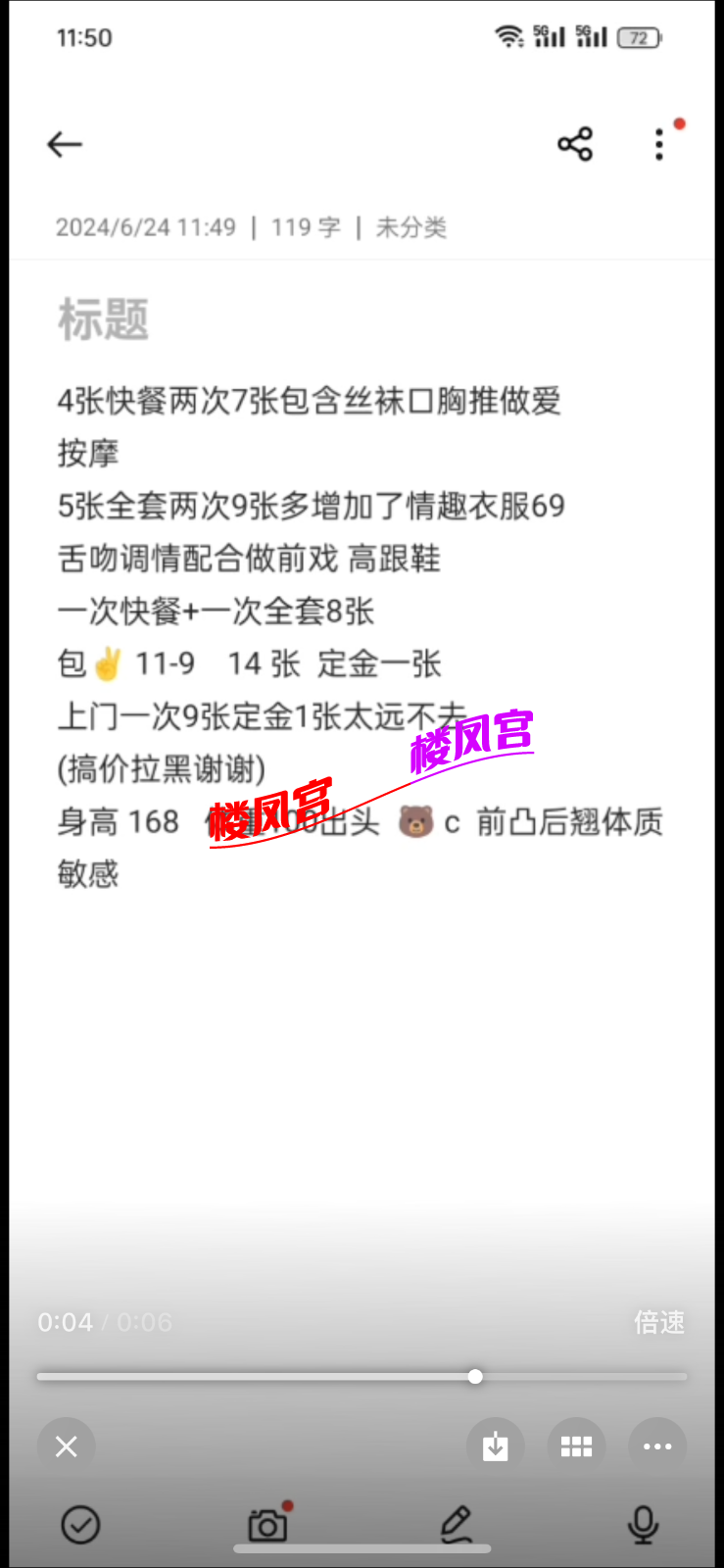Close the video overlay
Viewport: 724px width, 1568px height.
(66, 1446)
